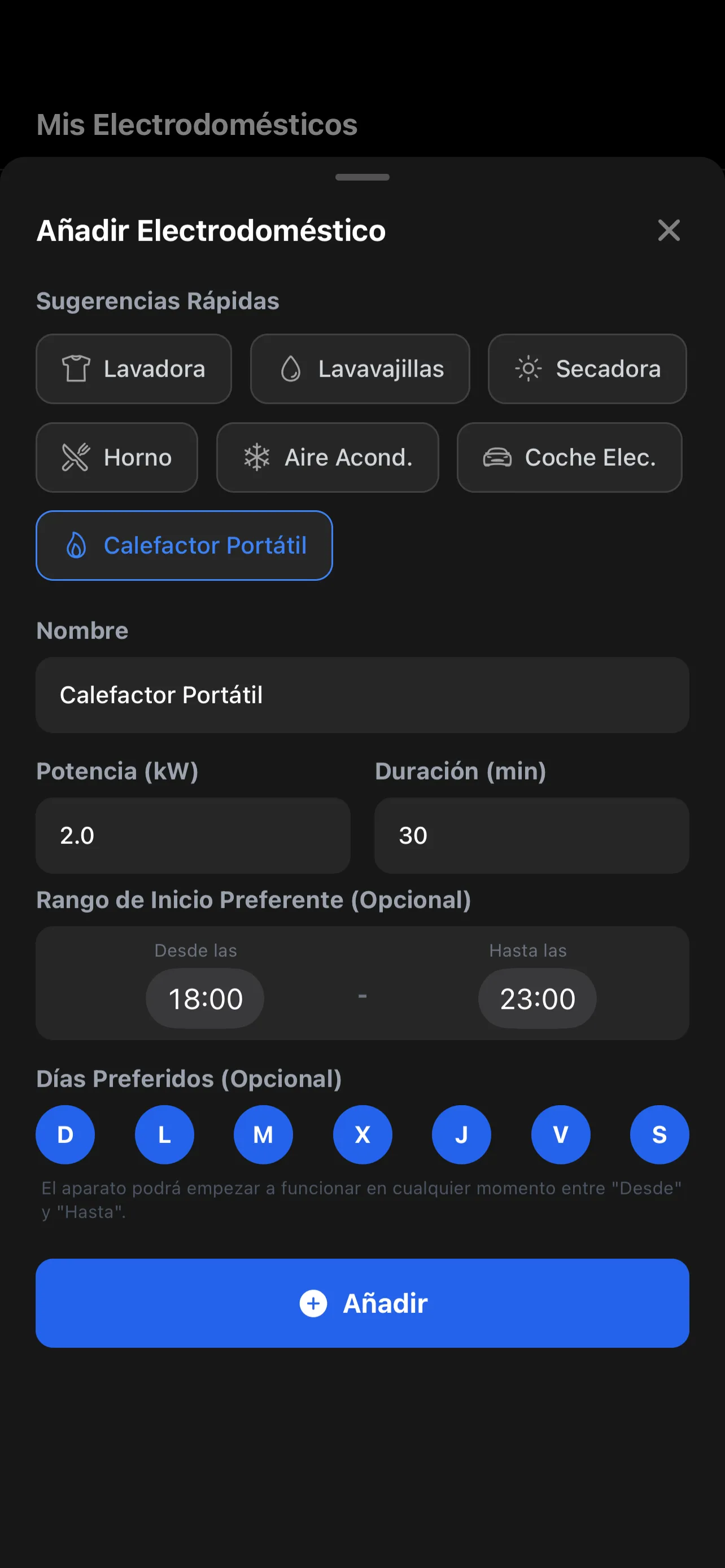Disable the M preferred day
Image resolution: width=725 pixels, height=1568 pixels.
tap(263, 1134)
